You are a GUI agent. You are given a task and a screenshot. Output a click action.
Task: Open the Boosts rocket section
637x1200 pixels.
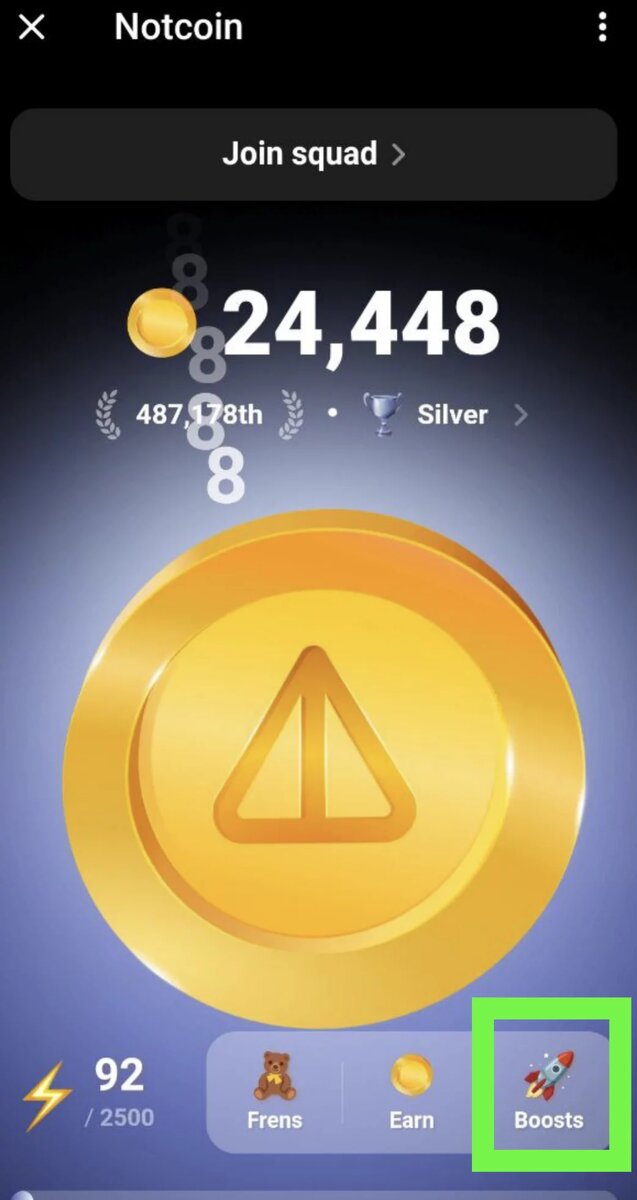coord(549,1091)
